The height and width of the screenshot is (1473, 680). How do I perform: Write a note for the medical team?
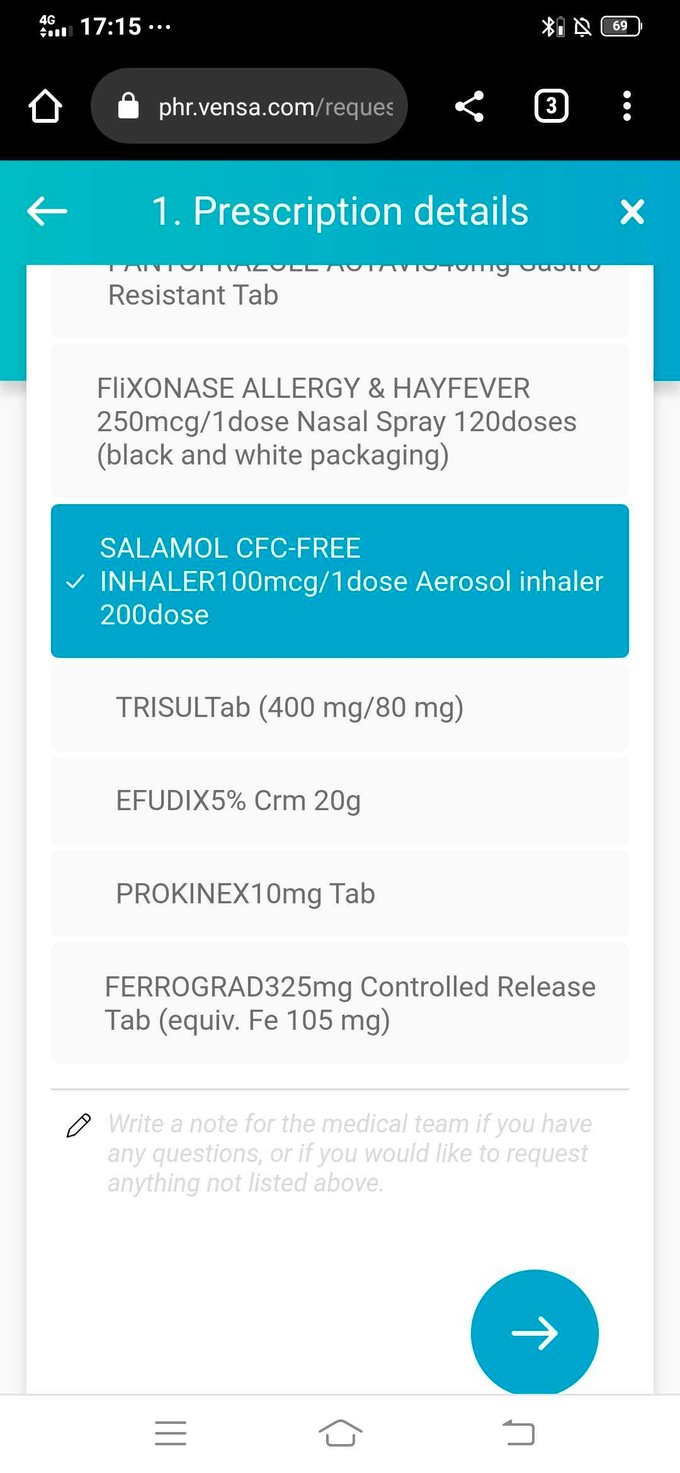click(350, 1153)
